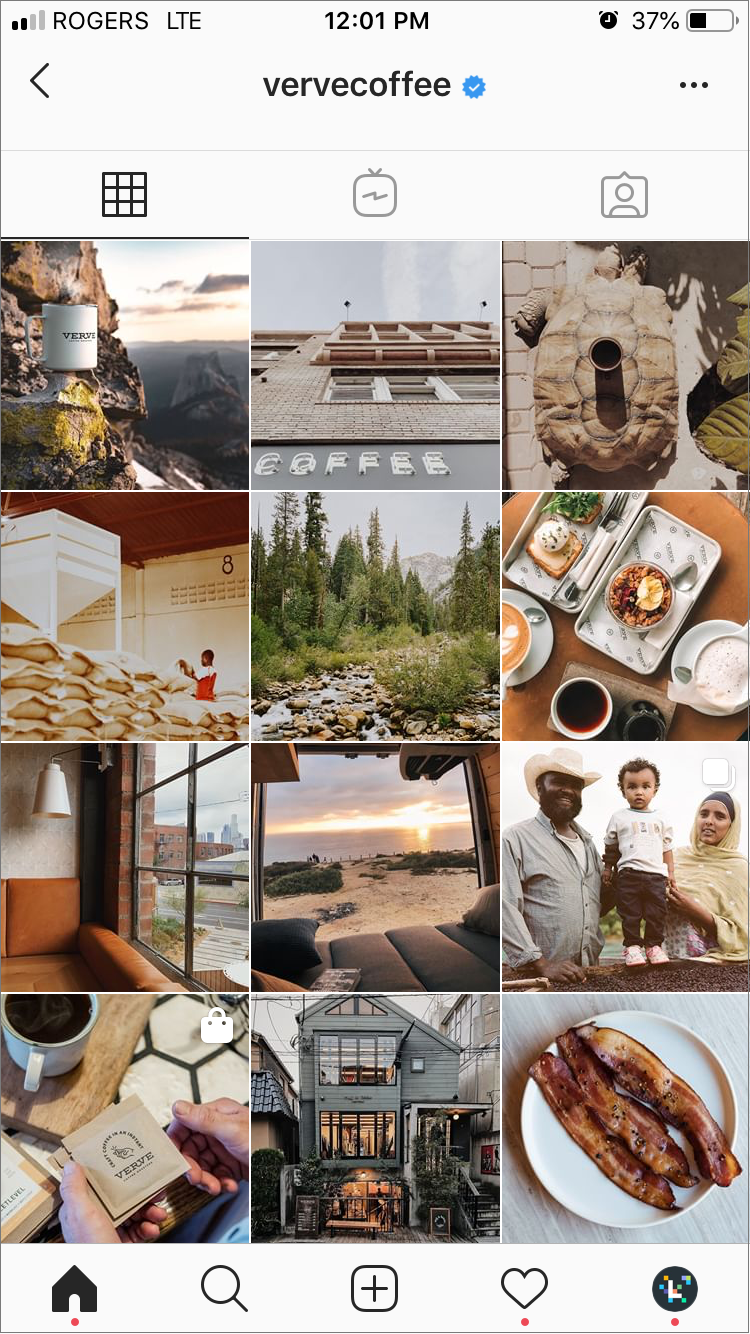Open the breakfast trays and latte post
Viewport: 750px width, 1334px height.
(x=626, y=616)
